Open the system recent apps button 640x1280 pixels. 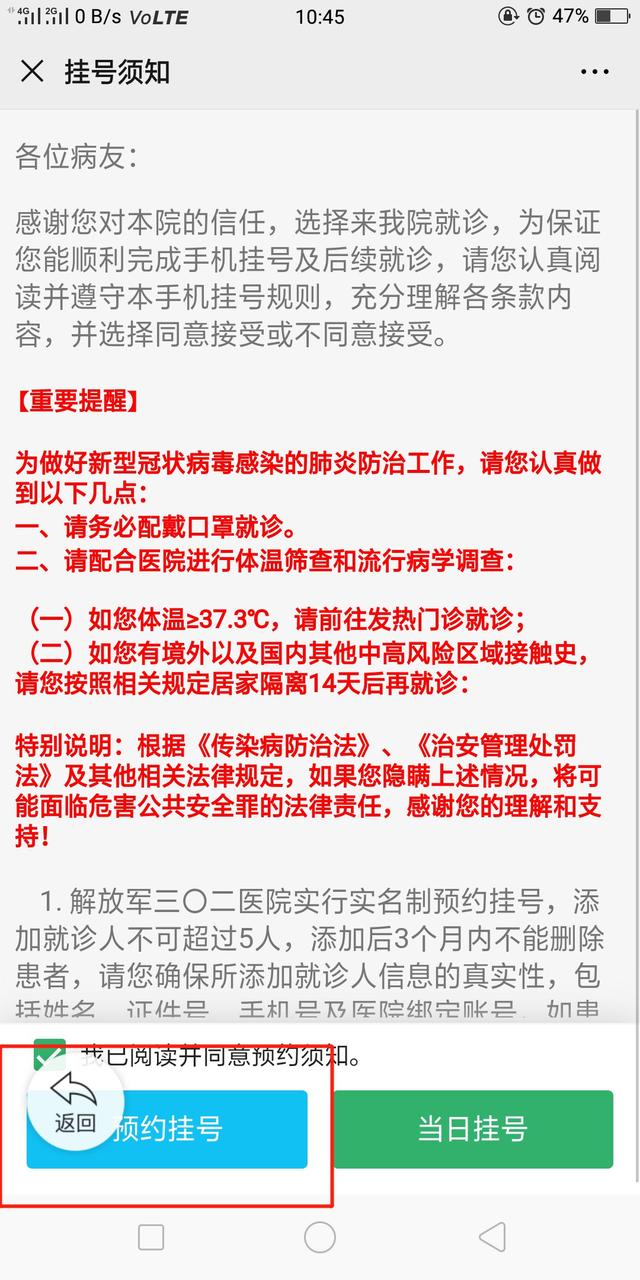tap(151, 1238)
